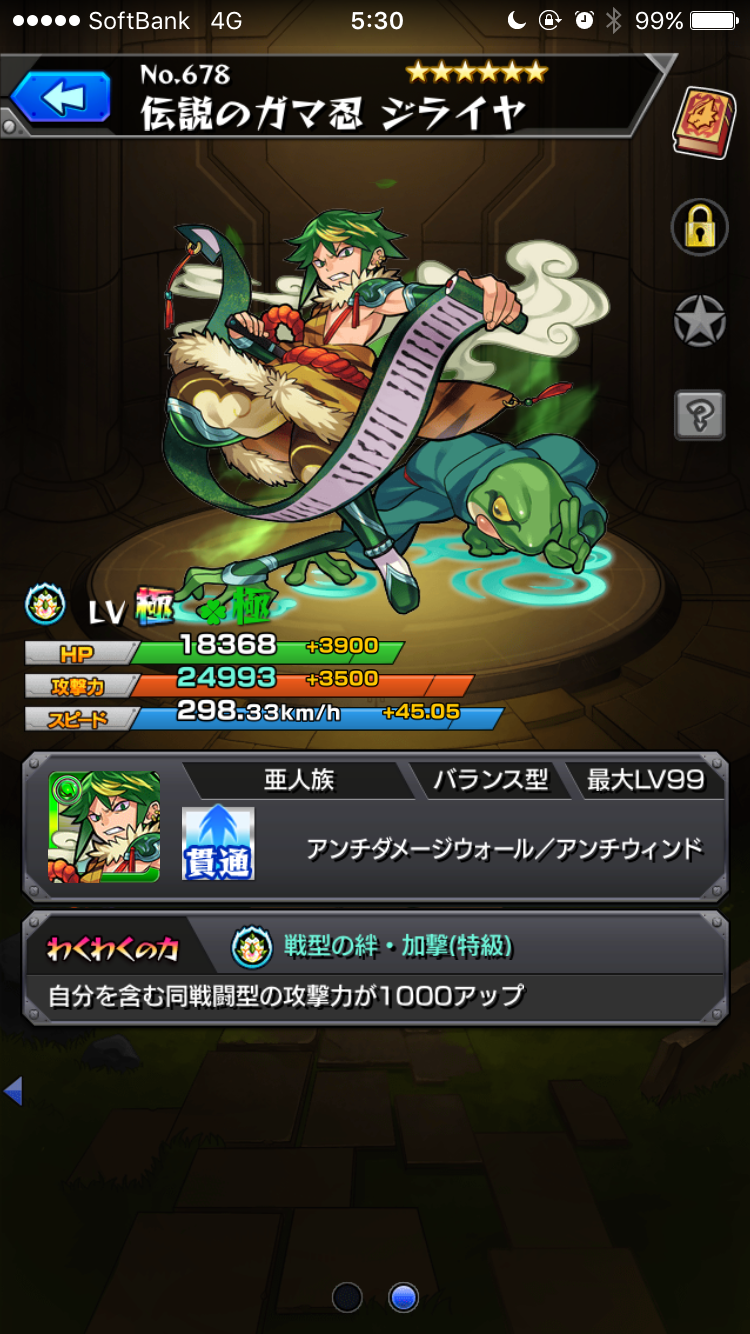750x1334 pixels.
Task: Tap the blue 貫通 ability icon
Action: (218, 843)
